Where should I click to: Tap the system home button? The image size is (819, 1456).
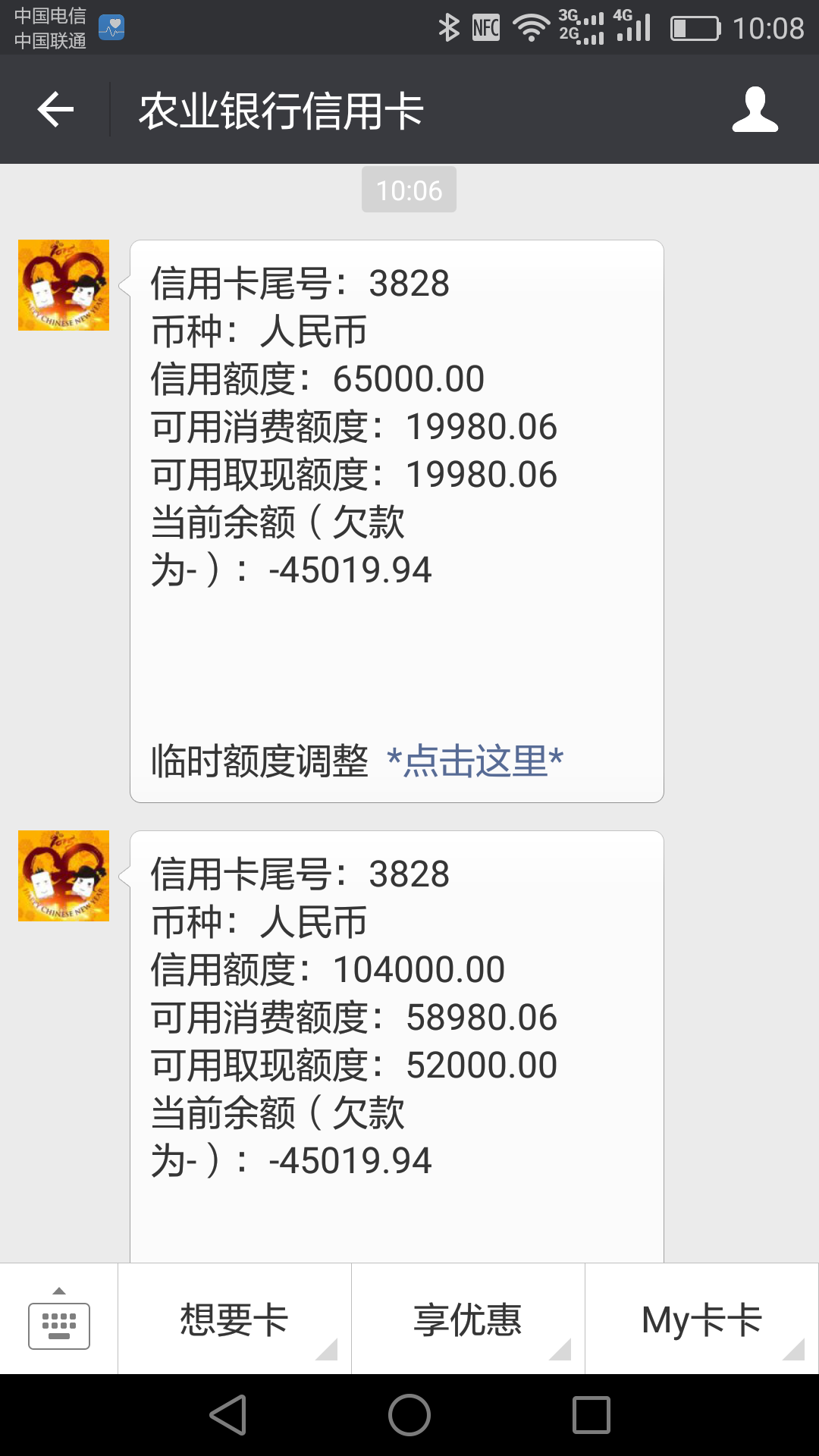(409, 1415)
